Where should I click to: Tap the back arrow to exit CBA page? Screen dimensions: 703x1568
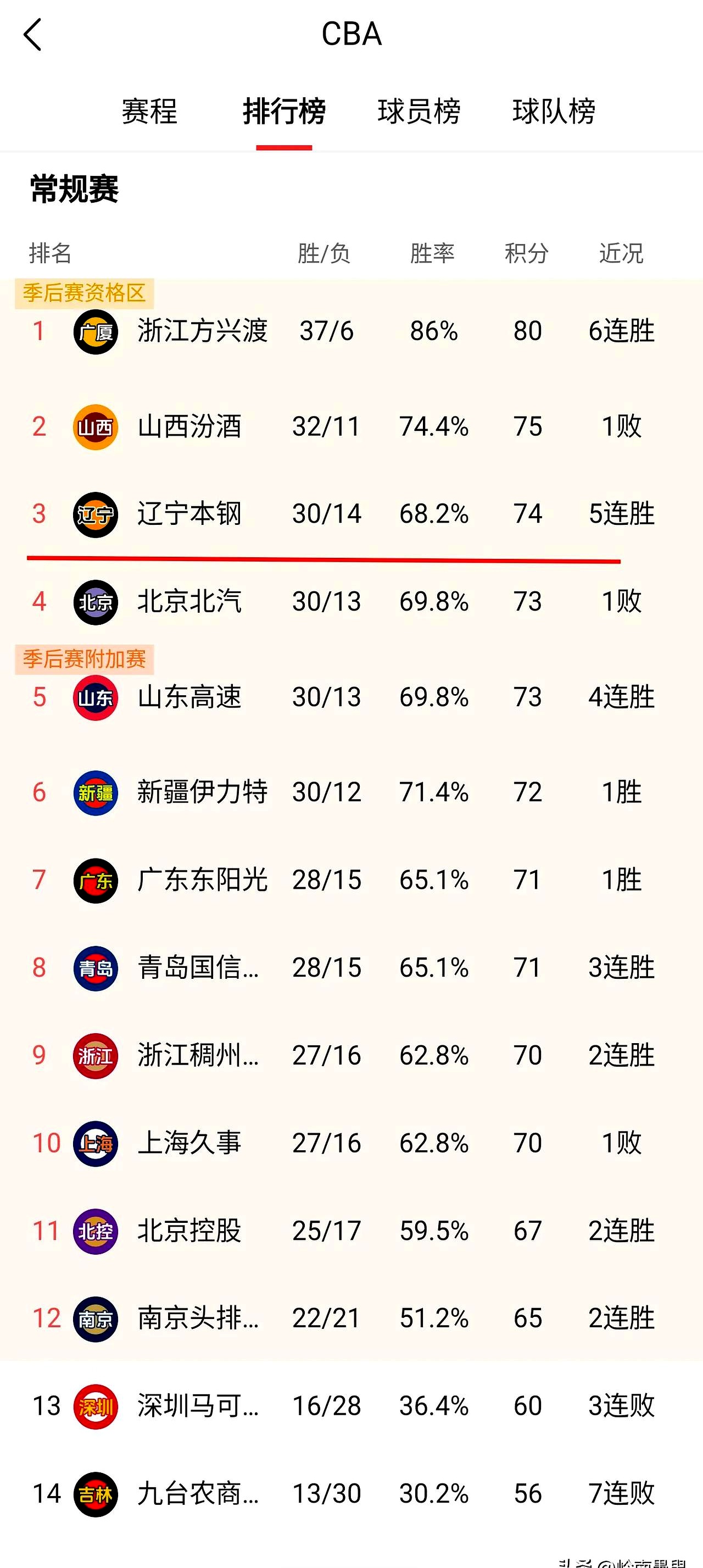pos(32,34)
